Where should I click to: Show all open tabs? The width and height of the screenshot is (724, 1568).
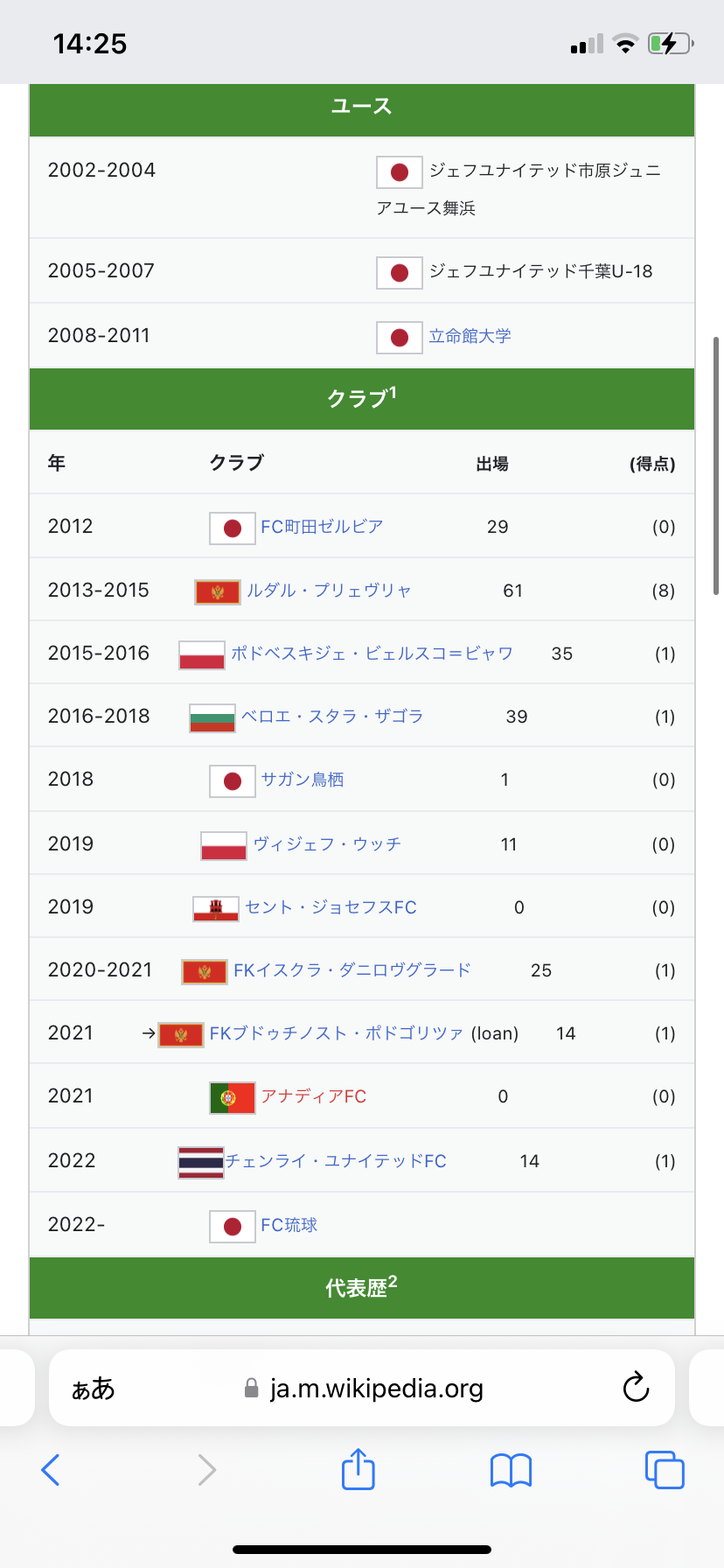[665, 1470]
